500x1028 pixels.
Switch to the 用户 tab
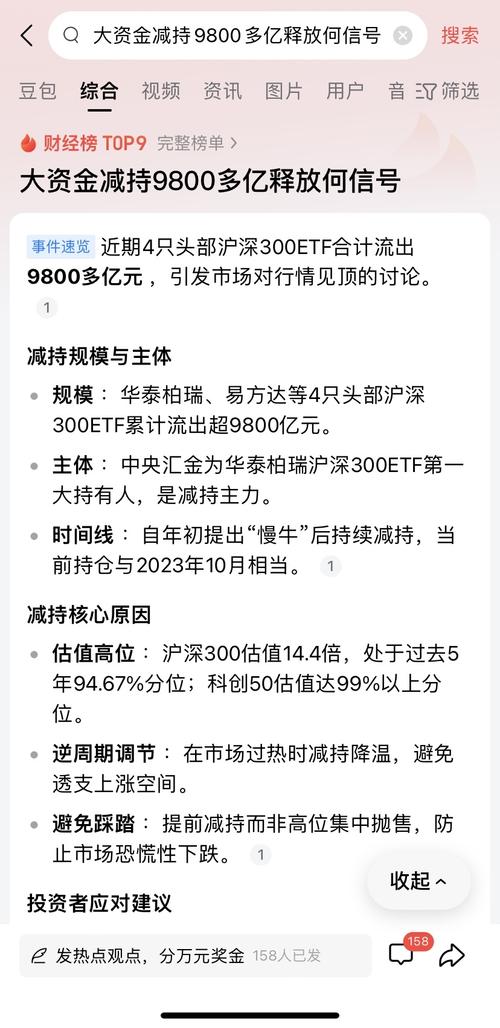(345, 91)
